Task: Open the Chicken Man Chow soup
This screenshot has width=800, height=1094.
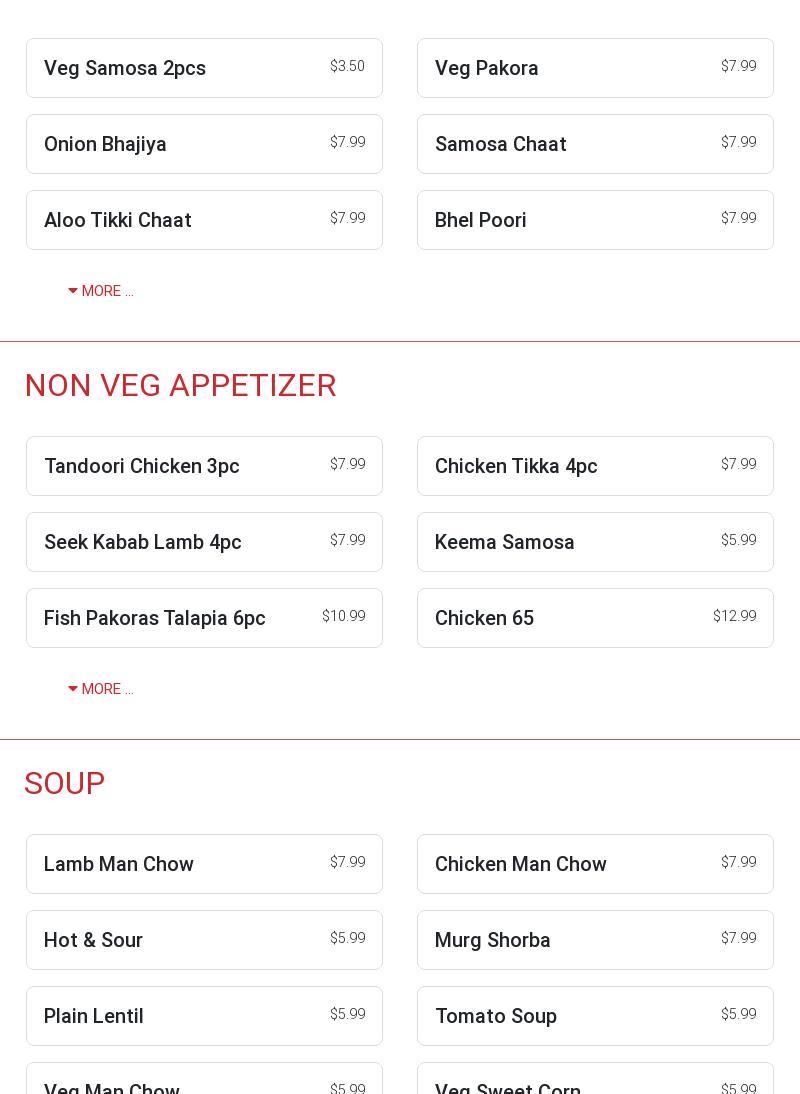Action: [595, 864]
